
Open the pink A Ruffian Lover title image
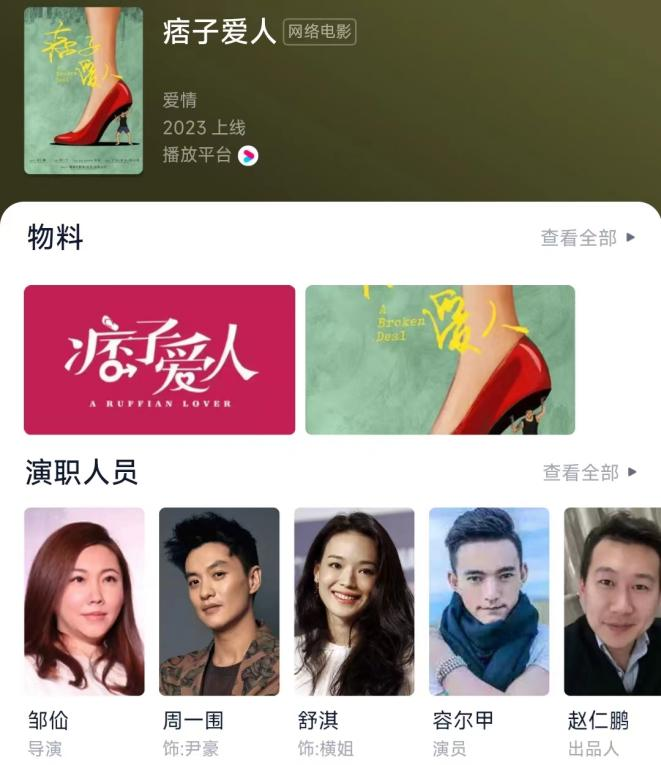[159, 360]
